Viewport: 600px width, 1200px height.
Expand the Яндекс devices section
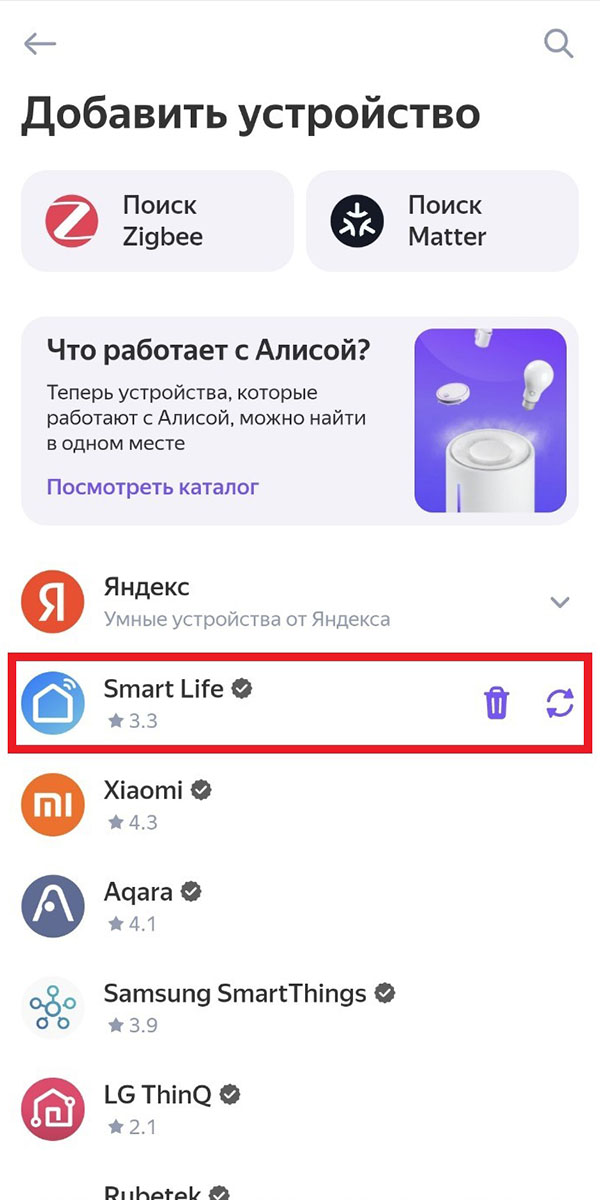pyautogui.click(x=560, y=602)
